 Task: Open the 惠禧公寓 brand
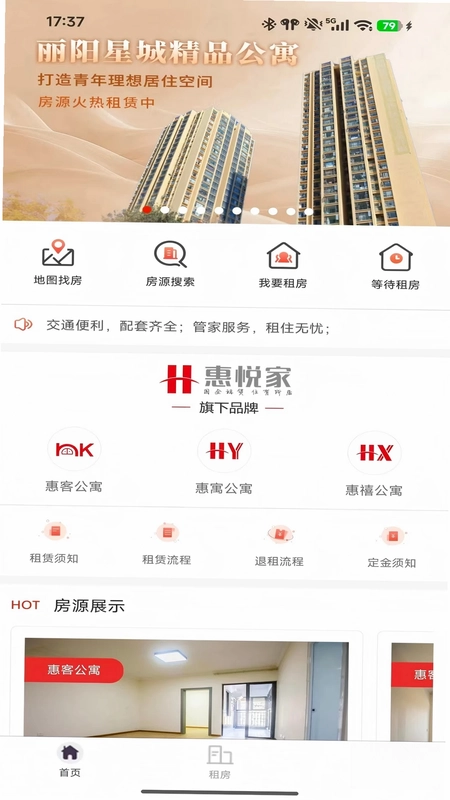(374, 464)
